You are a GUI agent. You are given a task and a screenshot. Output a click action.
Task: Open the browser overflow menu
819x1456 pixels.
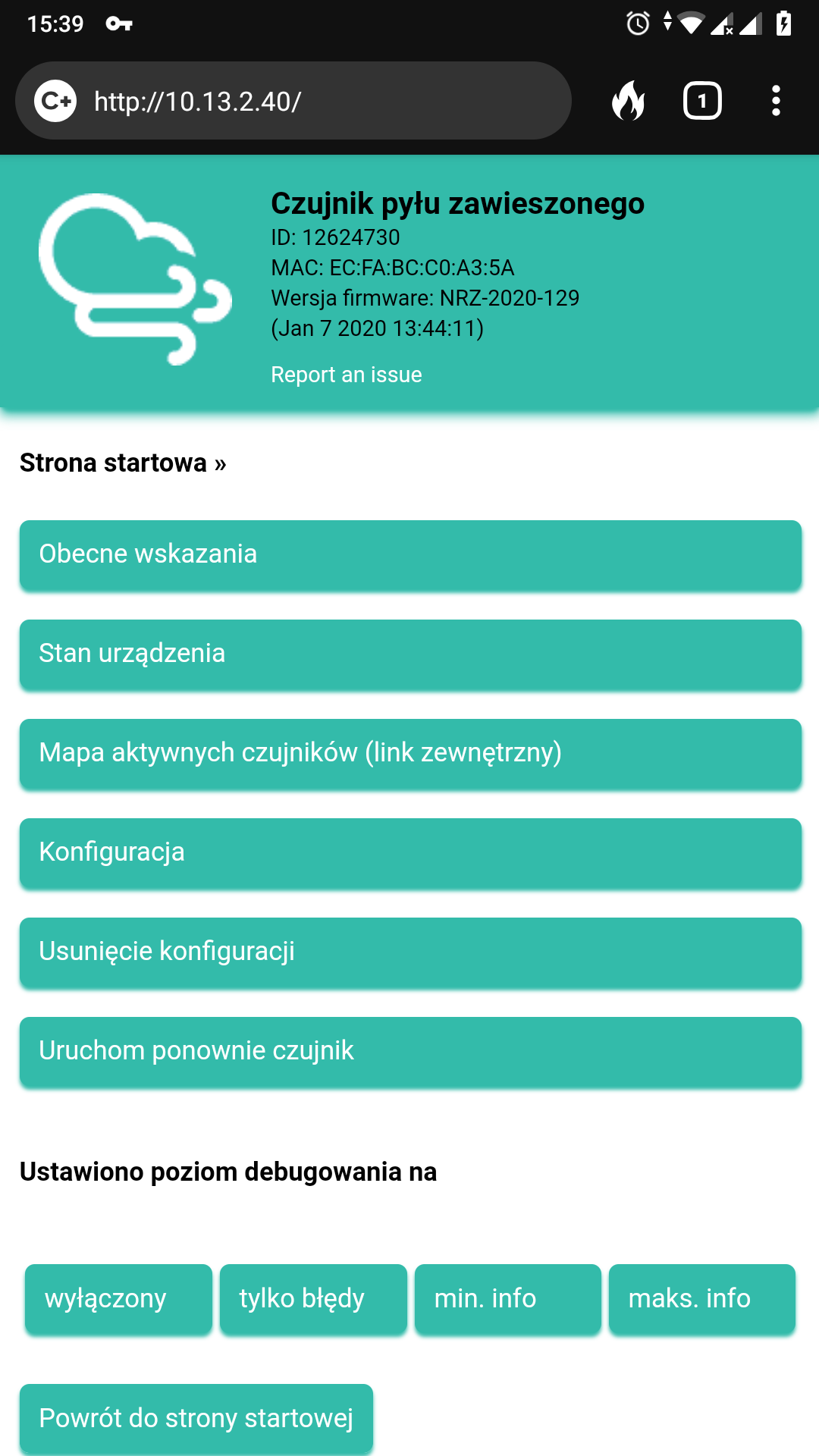click(776, 101)
